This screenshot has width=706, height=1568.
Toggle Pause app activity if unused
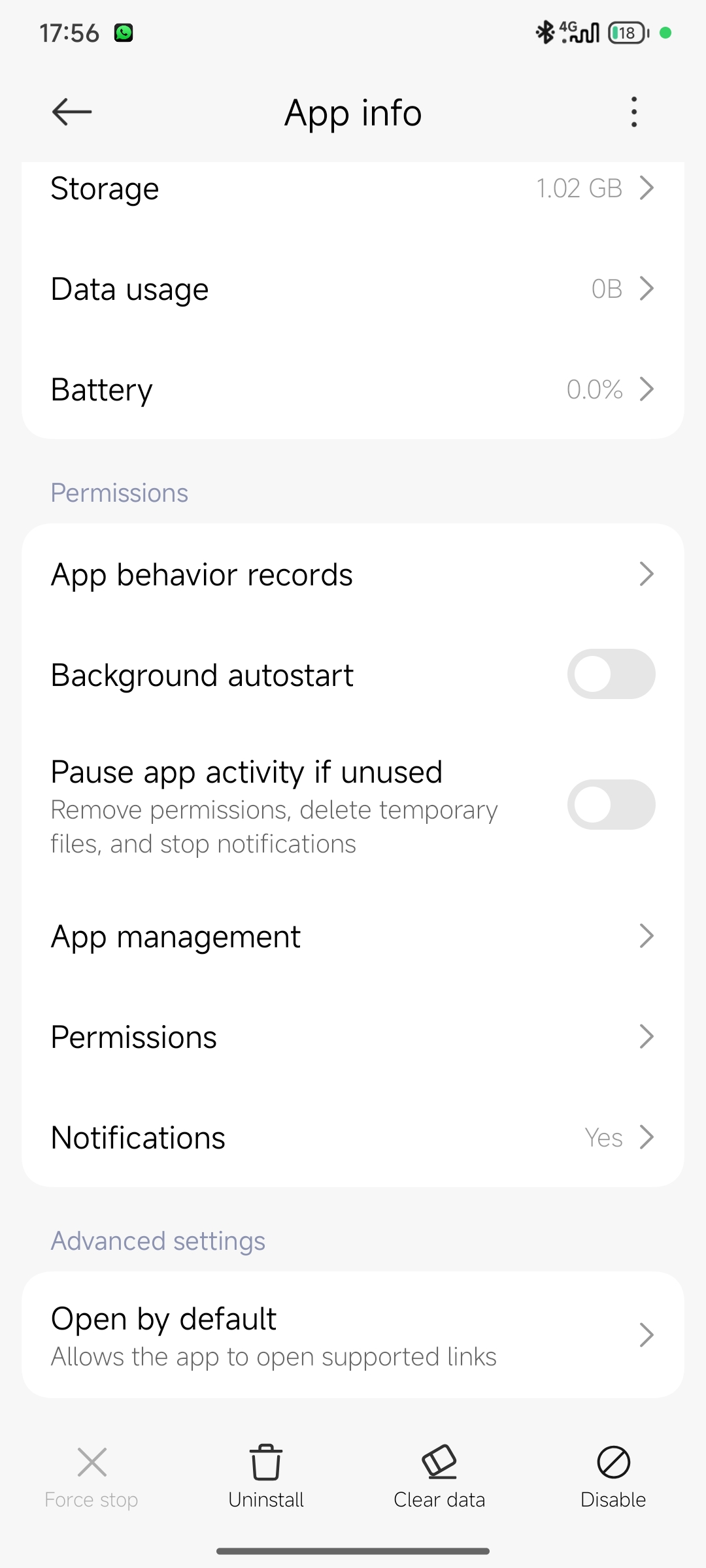click(x=611, y=804)
